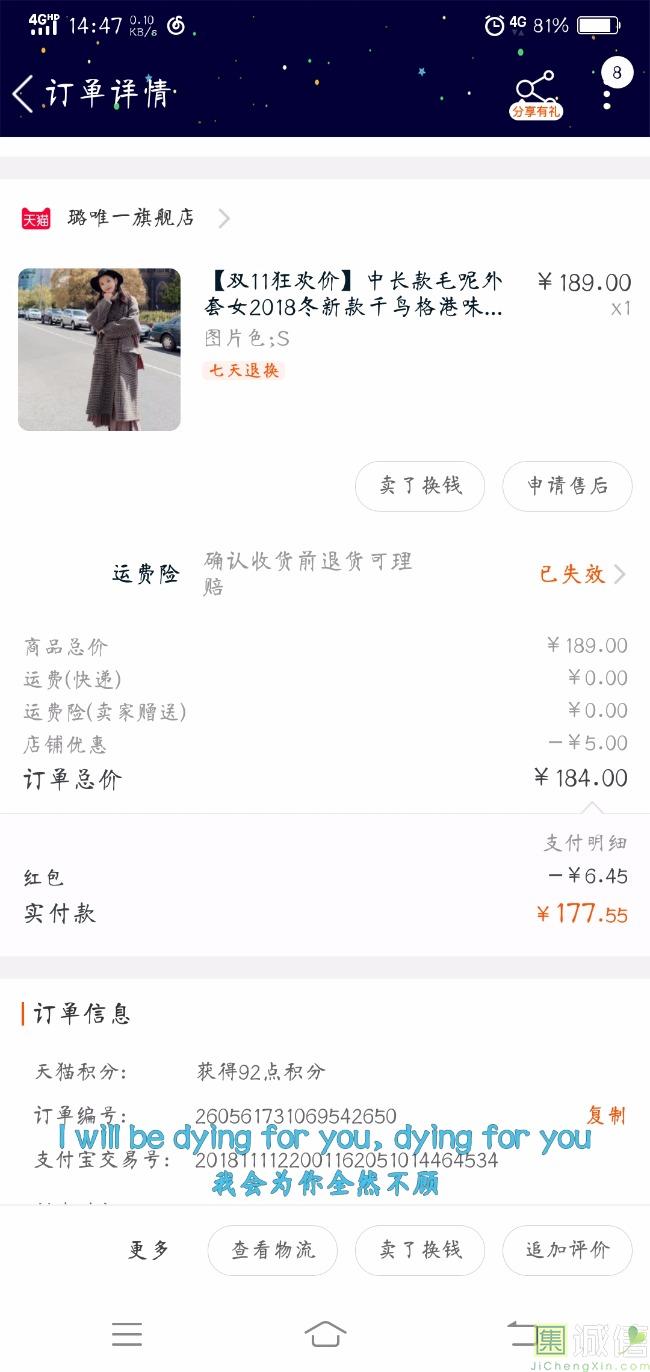
Task: Go back from the order details page
Action: coord(23,94)
